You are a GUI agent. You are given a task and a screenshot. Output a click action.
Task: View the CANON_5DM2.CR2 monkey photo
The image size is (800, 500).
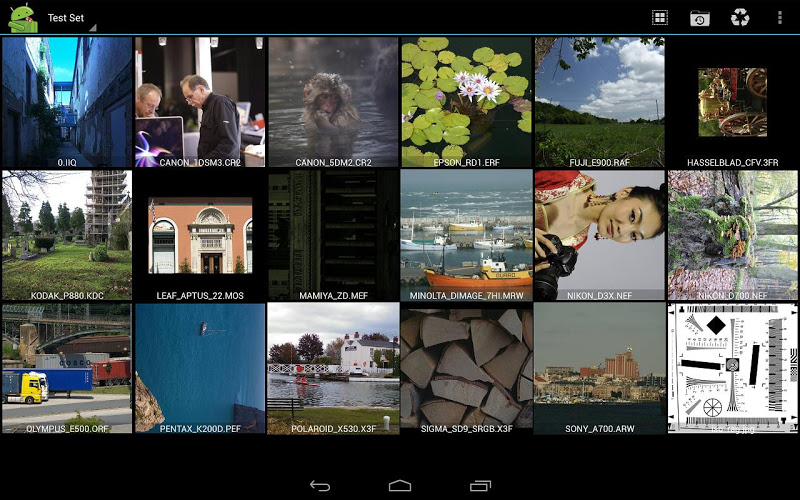click(333, 100)
